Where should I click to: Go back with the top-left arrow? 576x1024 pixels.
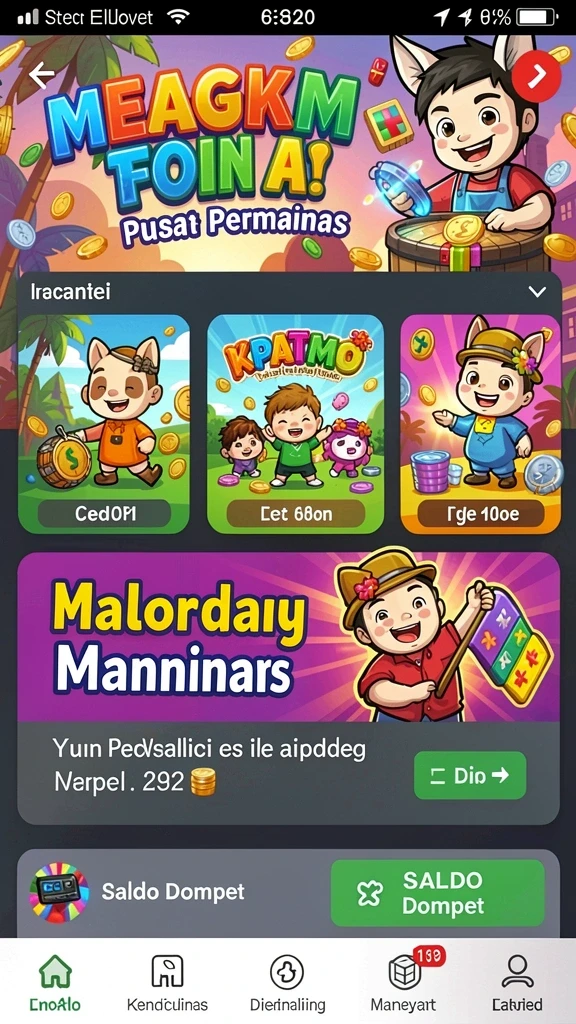(42, 76)
